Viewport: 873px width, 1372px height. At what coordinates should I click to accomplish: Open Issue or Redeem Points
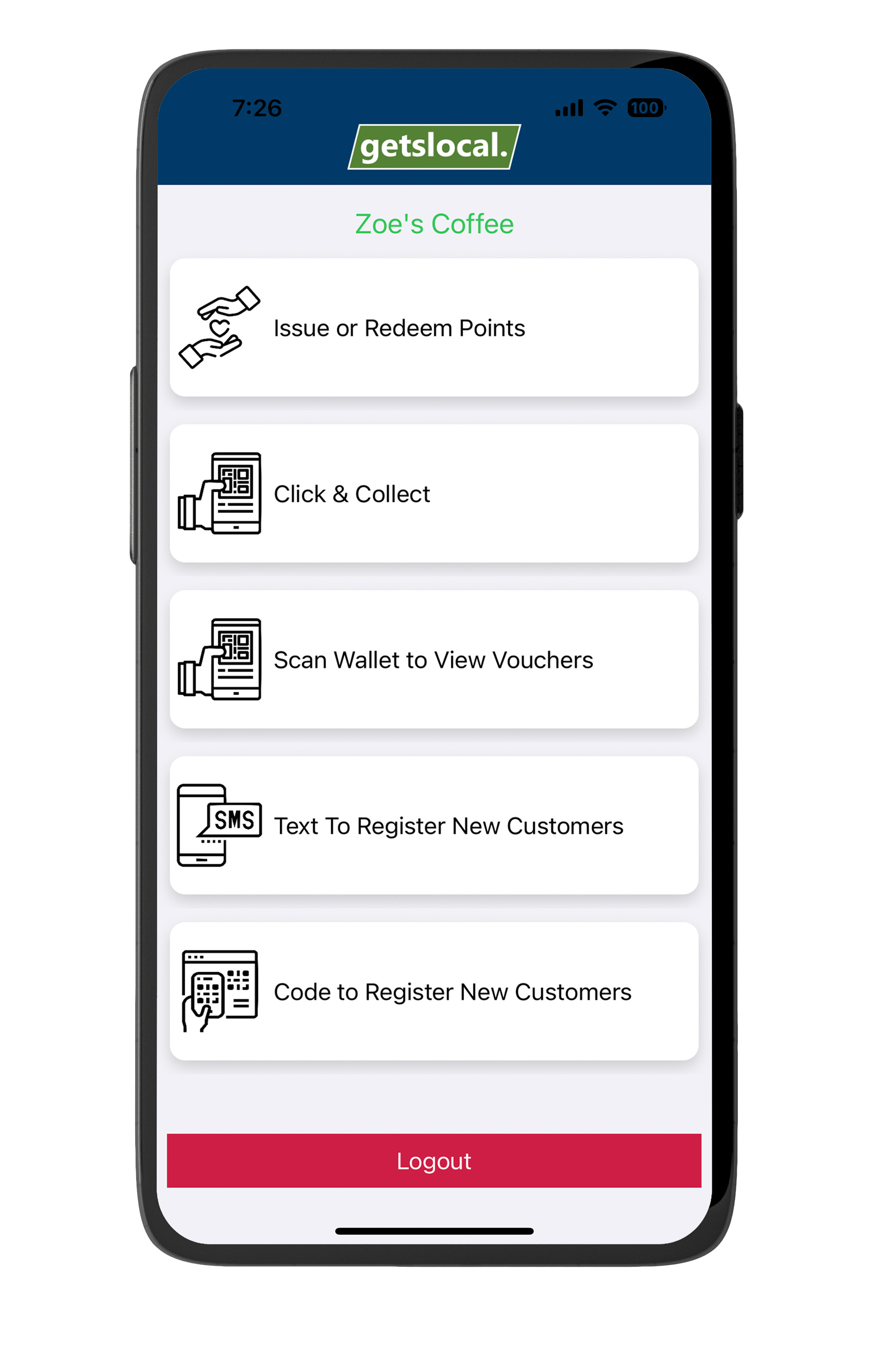(x=434, y=328)
